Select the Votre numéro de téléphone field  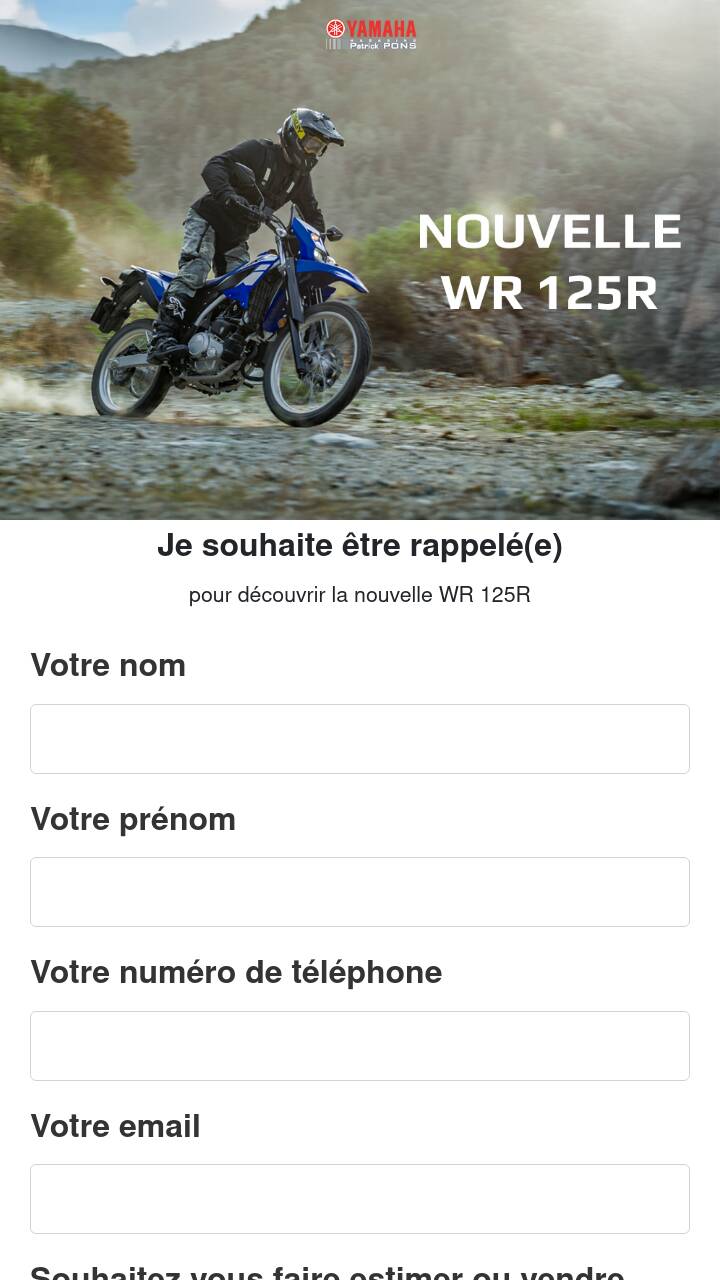360,1046
